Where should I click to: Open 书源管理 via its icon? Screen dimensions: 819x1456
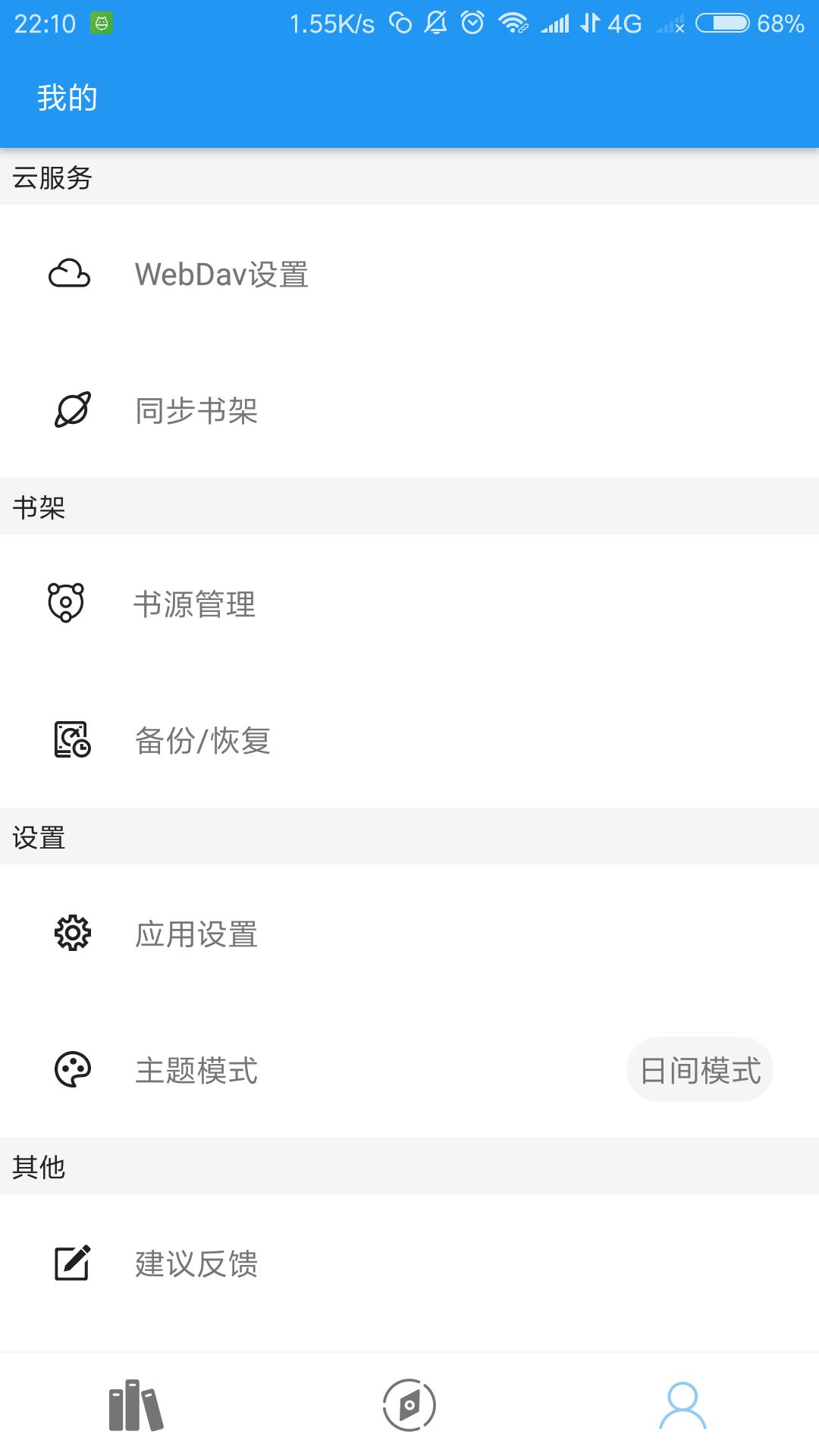(67, 604)
